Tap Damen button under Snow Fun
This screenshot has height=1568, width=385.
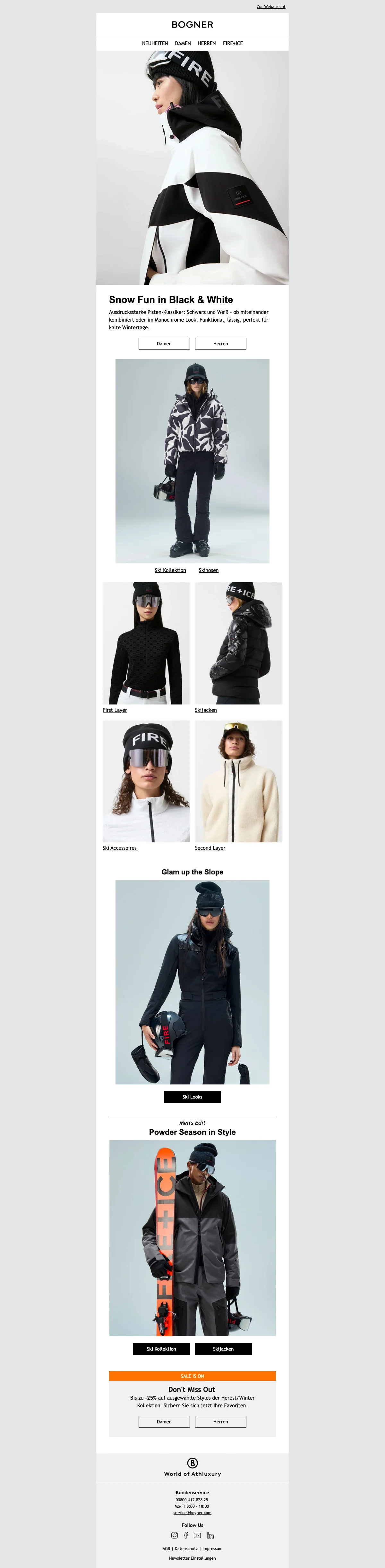pyautogui.click(x=164, y=343)
